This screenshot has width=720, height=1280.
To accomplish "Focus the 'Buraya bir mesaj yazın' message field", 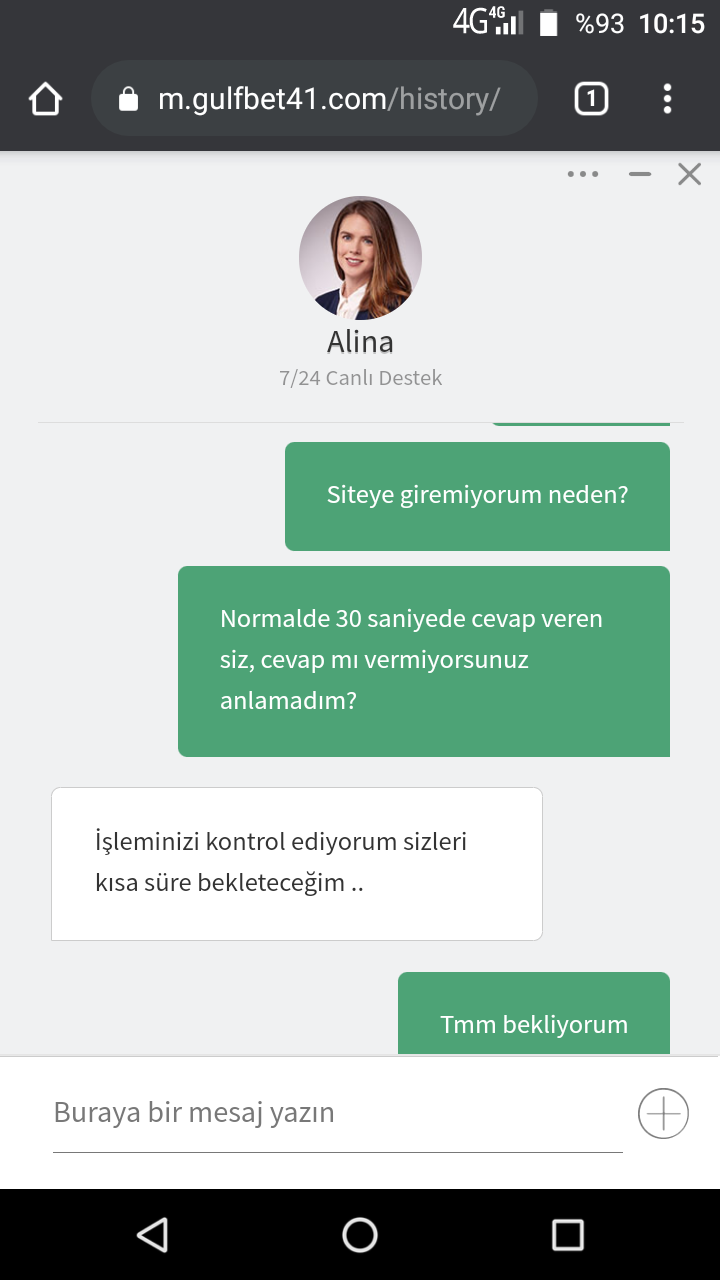I will [337, 1113].
